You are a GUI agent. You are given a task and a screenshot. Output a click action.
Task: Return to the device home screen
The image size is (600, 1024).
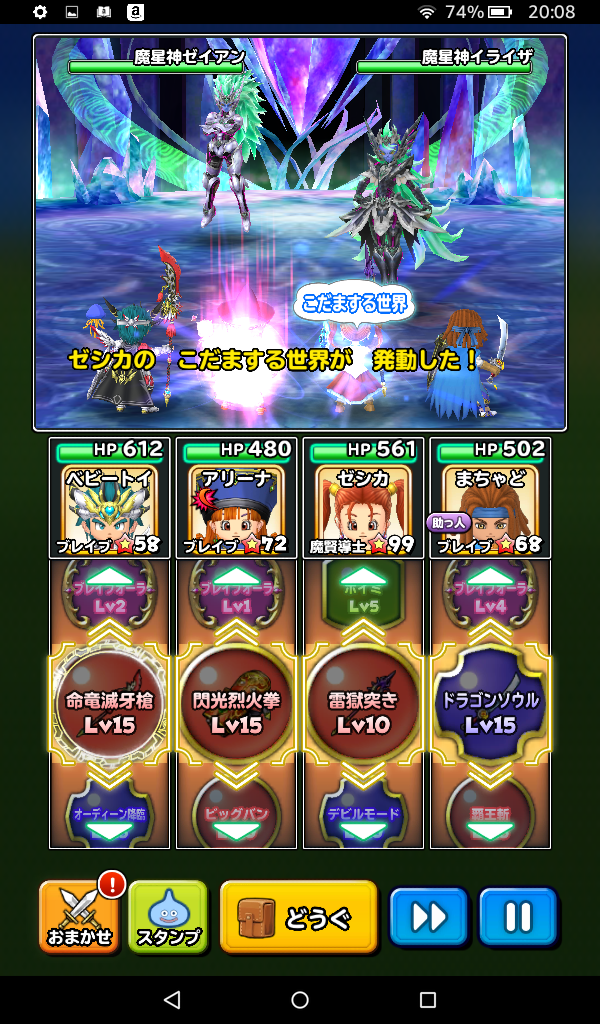[300, 1000]
